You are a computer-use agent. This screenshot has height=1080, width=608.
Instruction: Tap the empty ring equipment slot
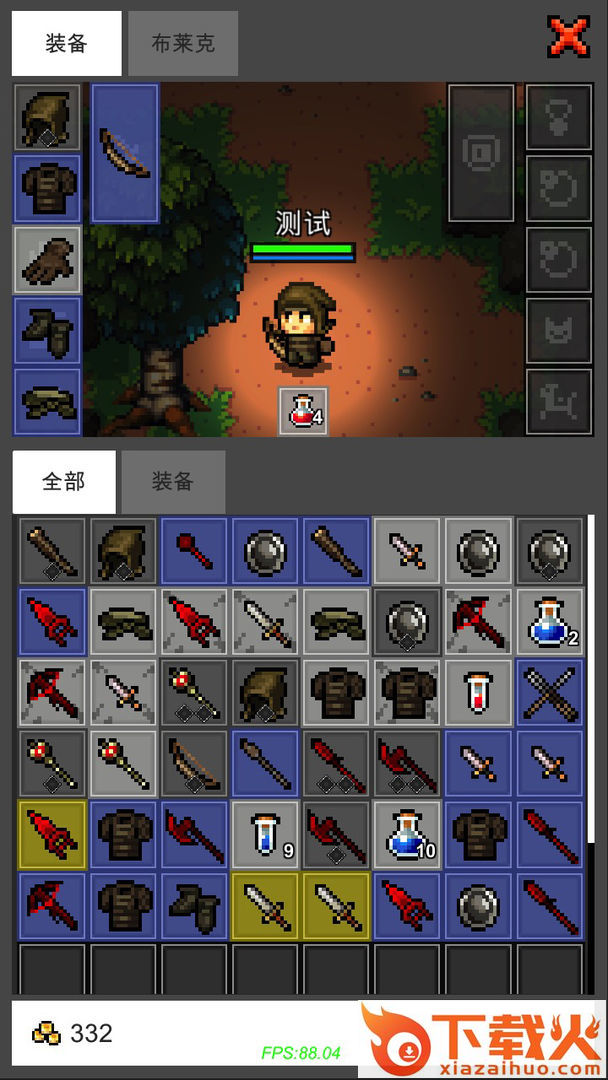[x=559, y=188]
